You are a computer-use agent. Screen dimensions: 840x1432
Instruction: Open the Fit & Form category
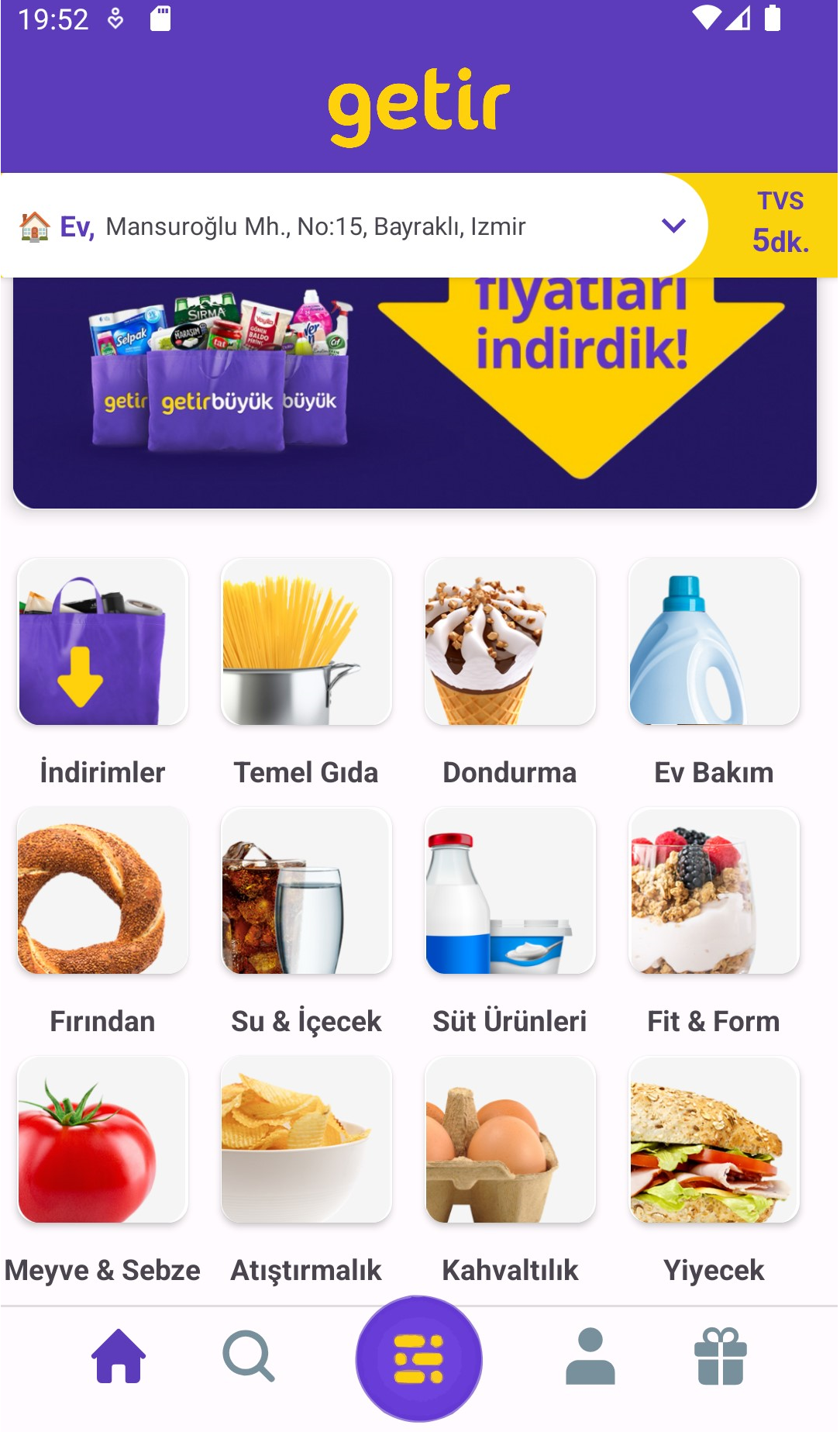pos(714,891)
